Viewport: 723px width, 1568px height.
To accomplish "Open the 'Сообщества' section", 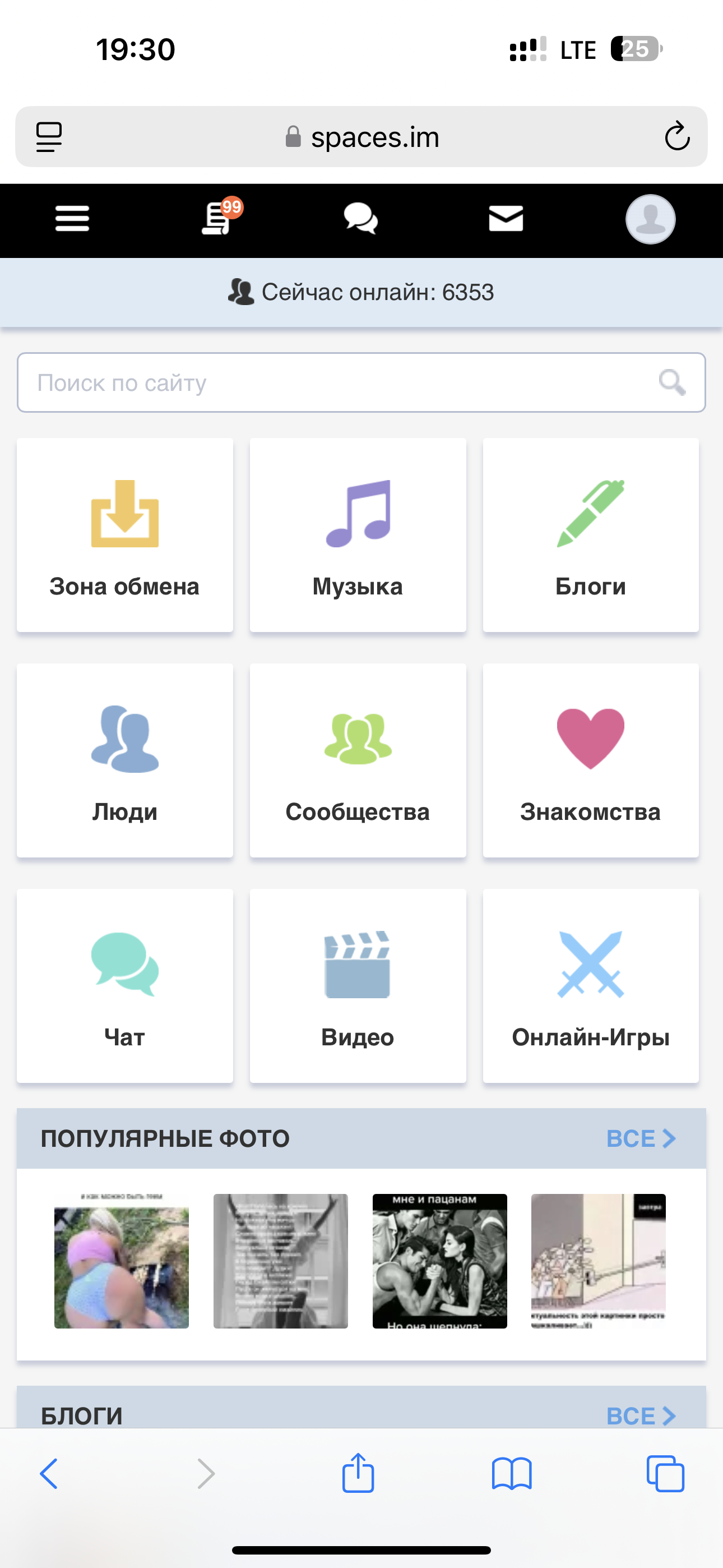I will pyautogui.click(x=358, y=760).
